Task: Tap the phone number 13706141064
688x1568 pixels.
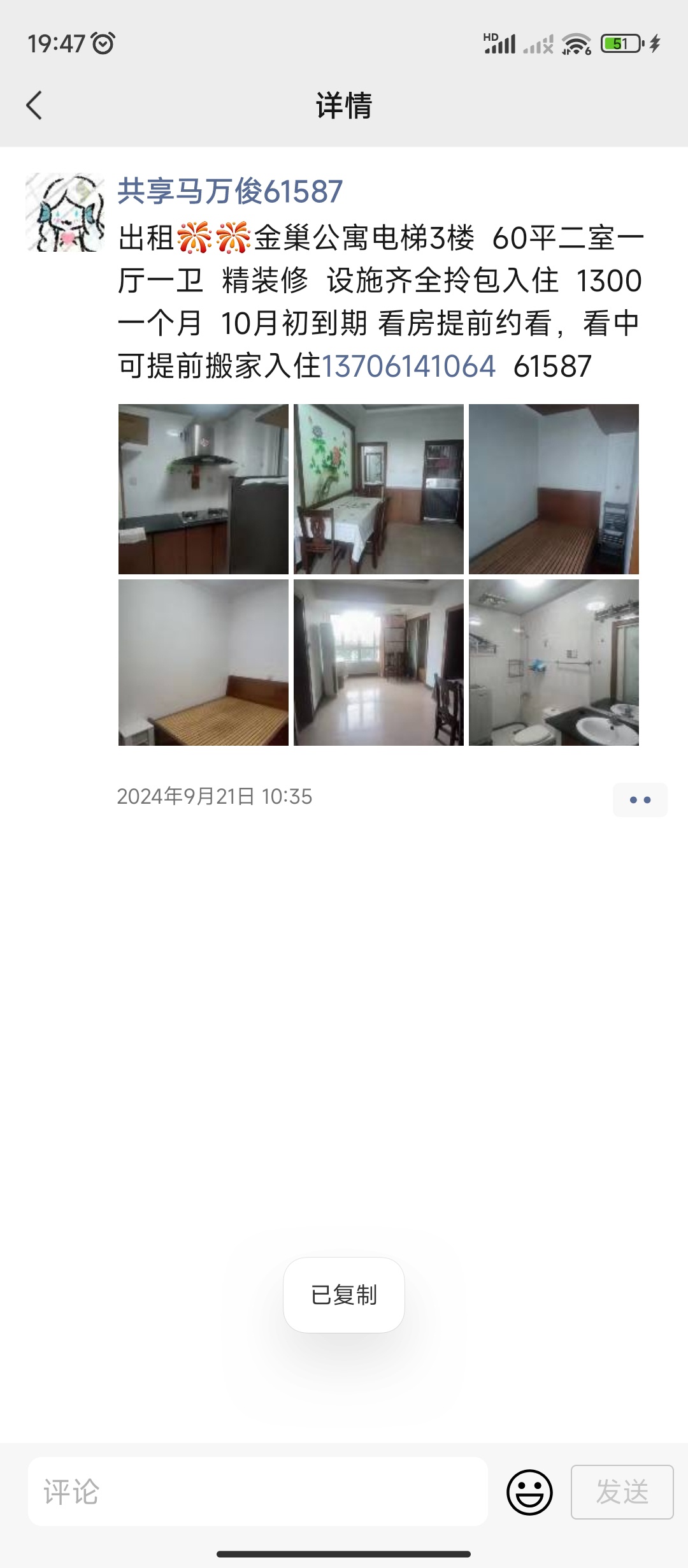Action: [x=408, y=367]
